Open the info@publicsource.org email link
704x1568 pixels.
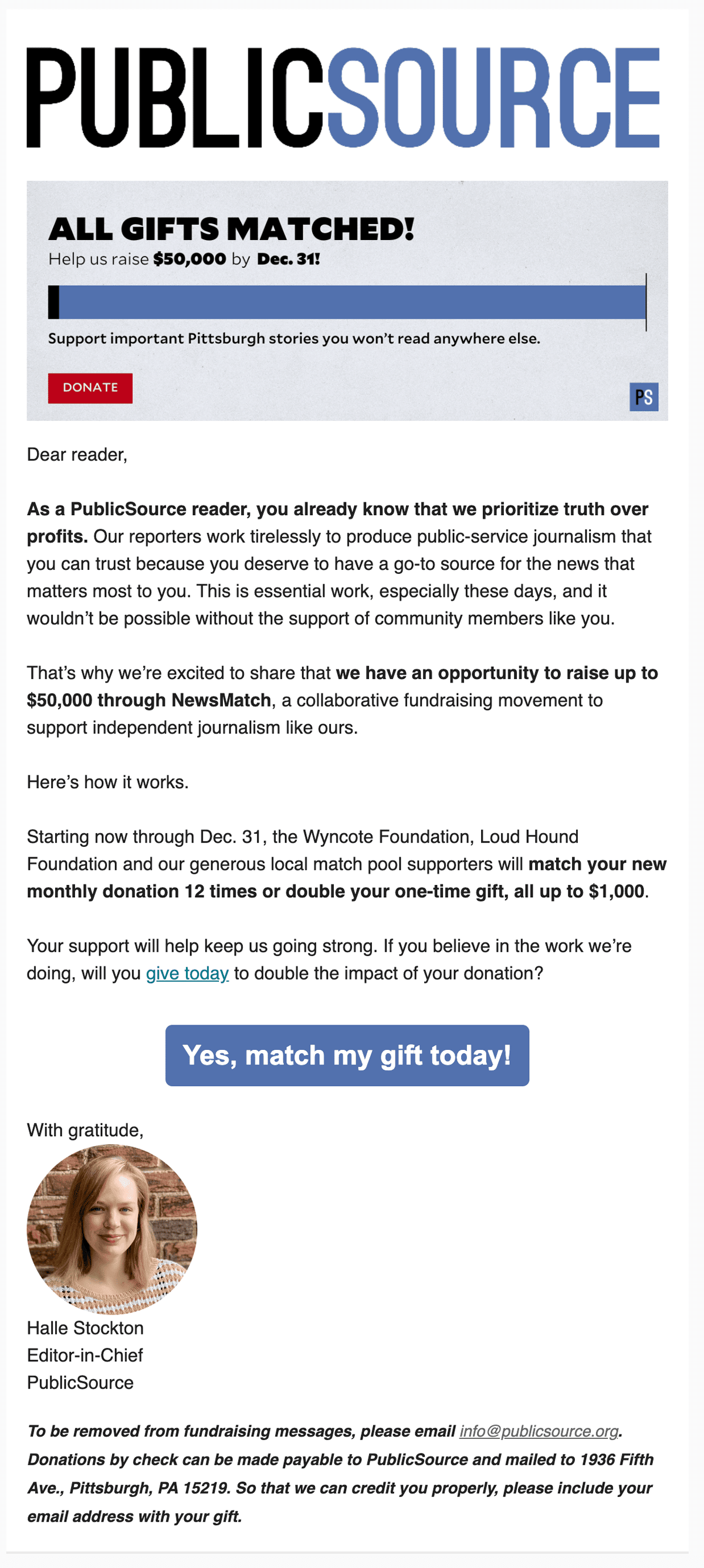click(x=539, y=1431)
